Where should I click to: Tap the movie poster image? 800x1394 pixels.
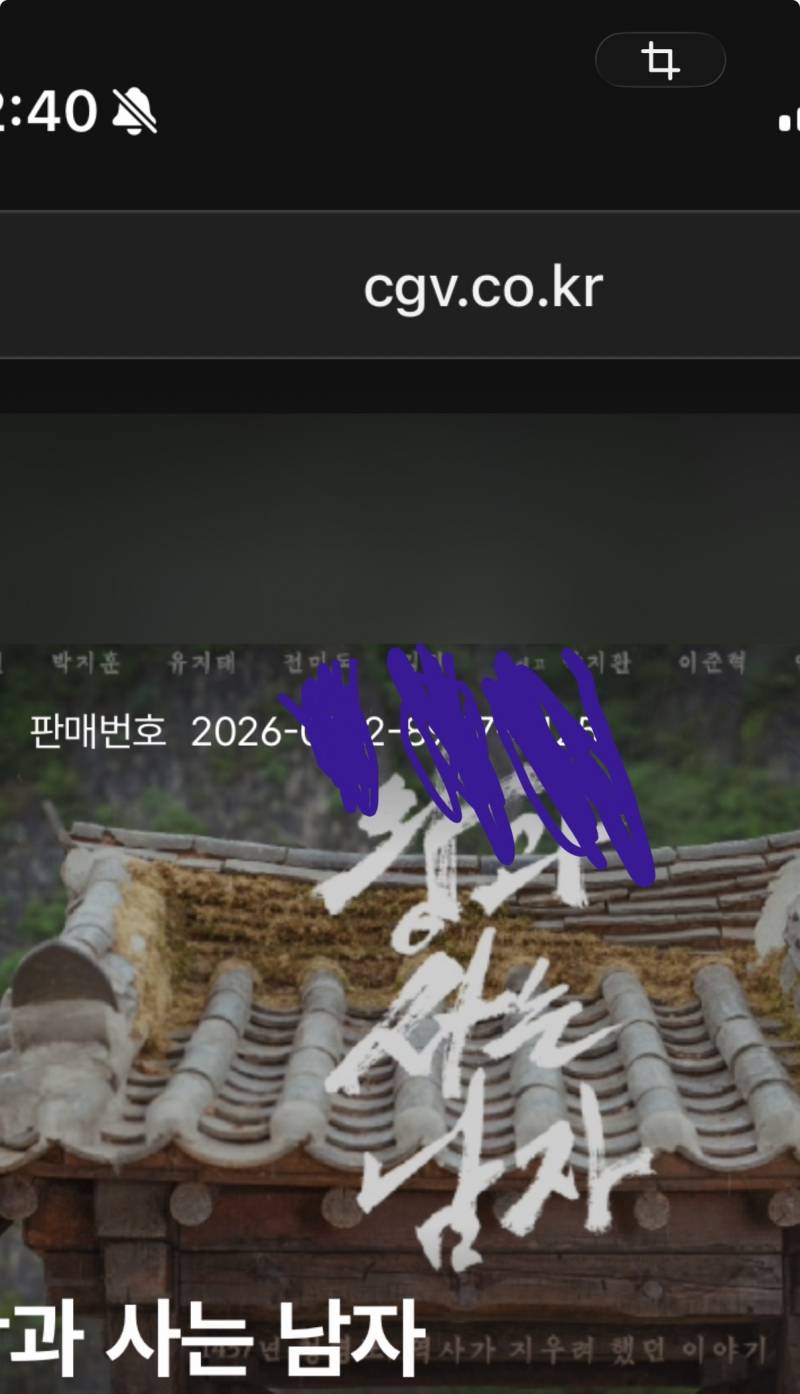[x=400, y=1000]
